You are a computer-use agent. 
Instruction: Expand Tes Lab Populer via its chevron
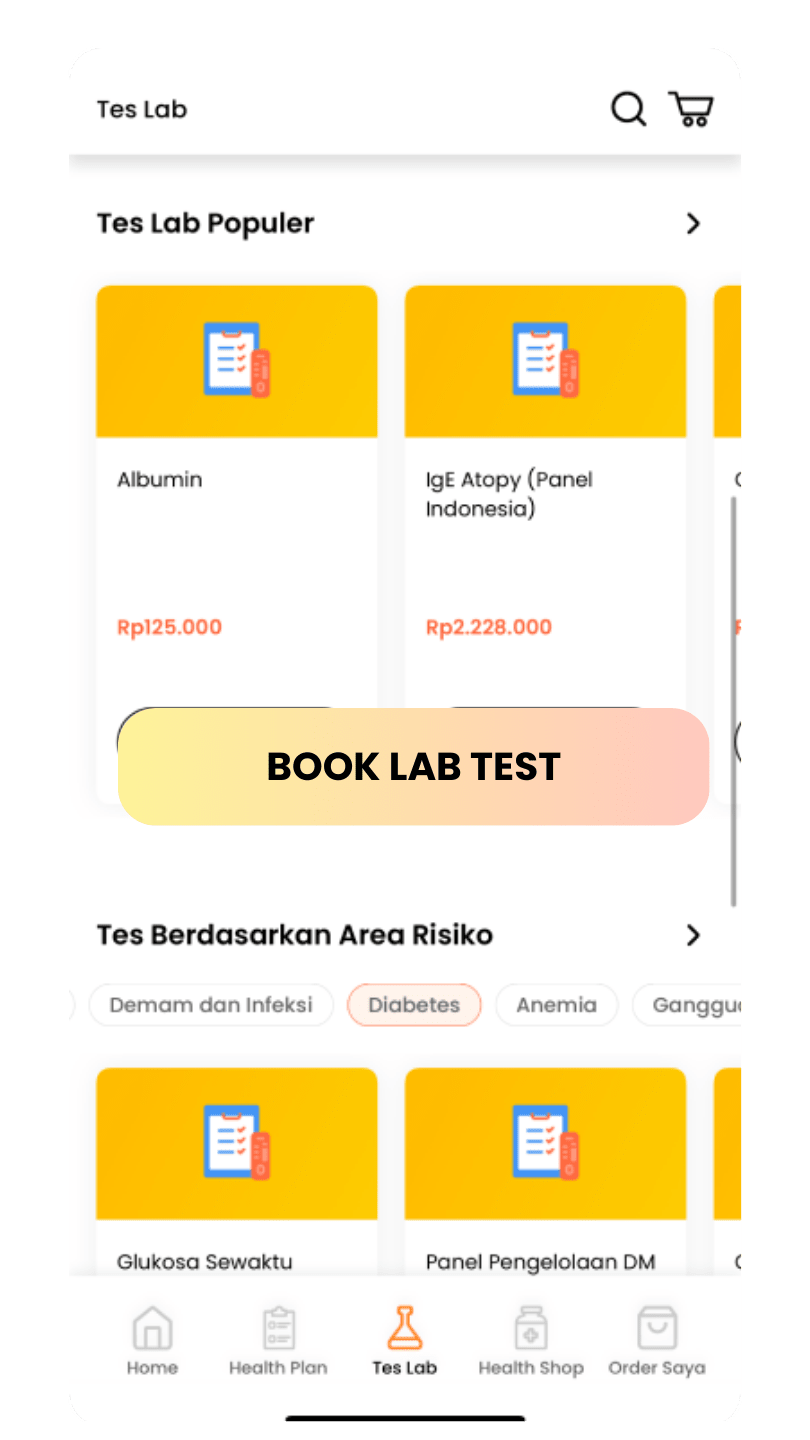(692, 224)
